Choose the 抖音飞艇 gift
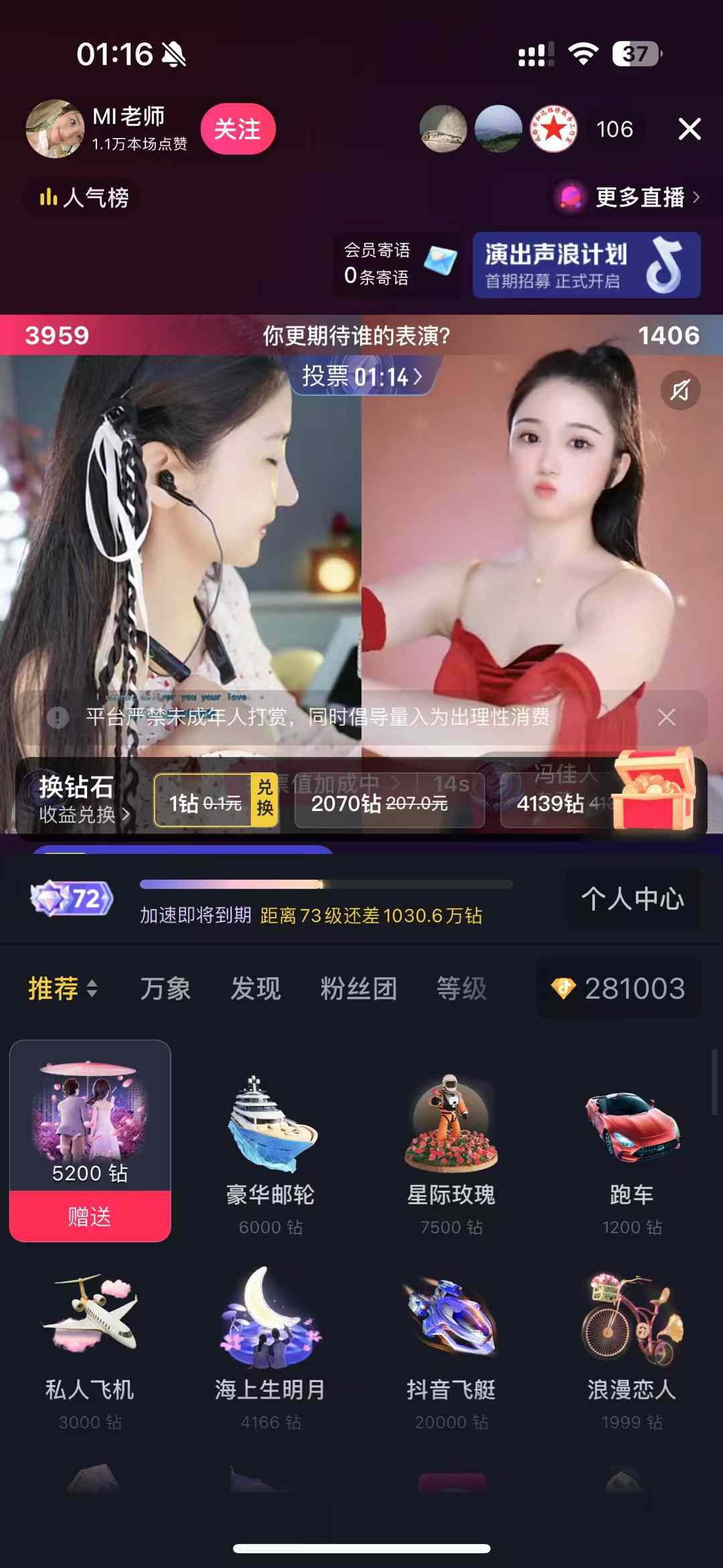 451,1346
